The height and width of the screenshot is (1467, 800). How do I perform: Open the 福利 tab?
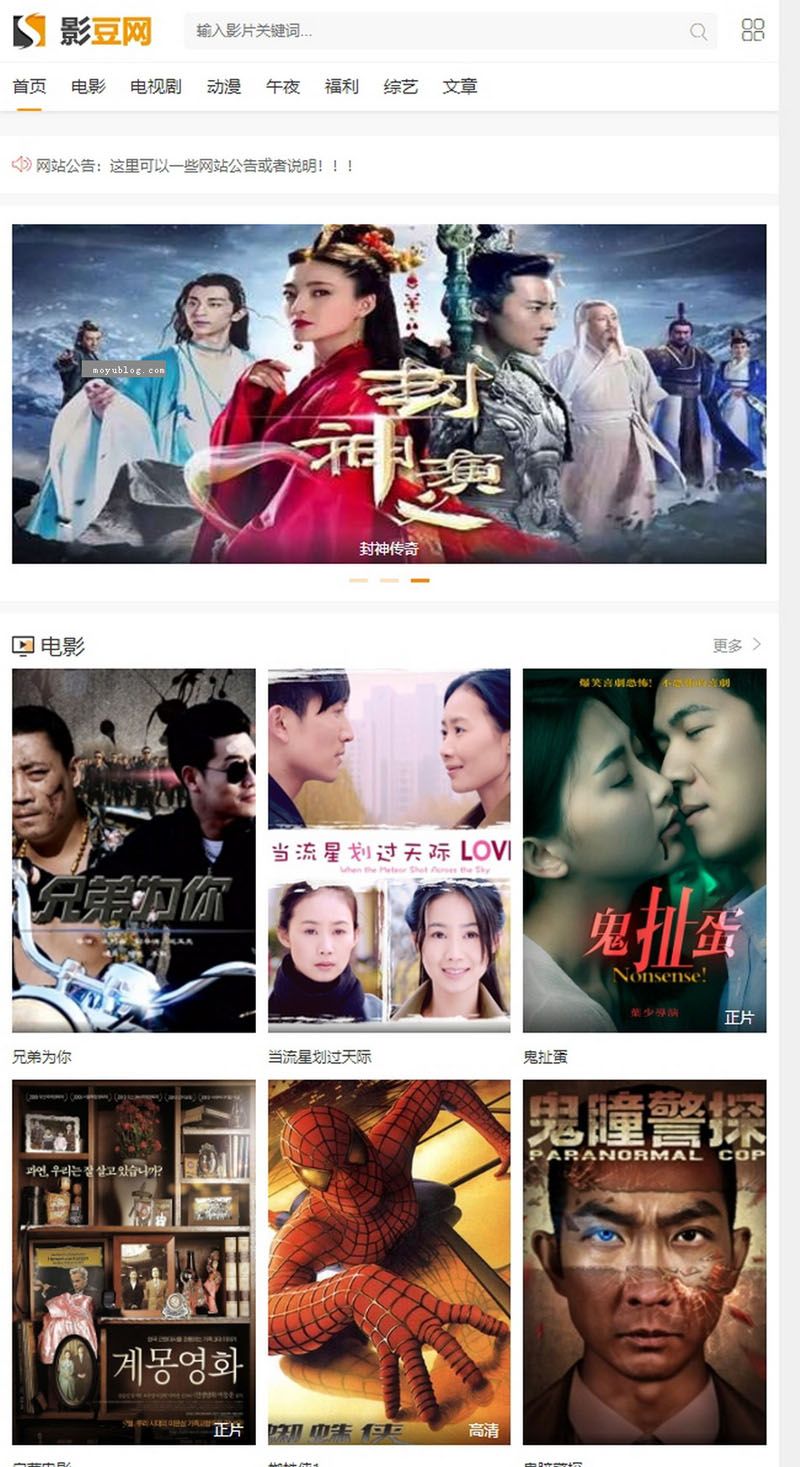(342, 87)
